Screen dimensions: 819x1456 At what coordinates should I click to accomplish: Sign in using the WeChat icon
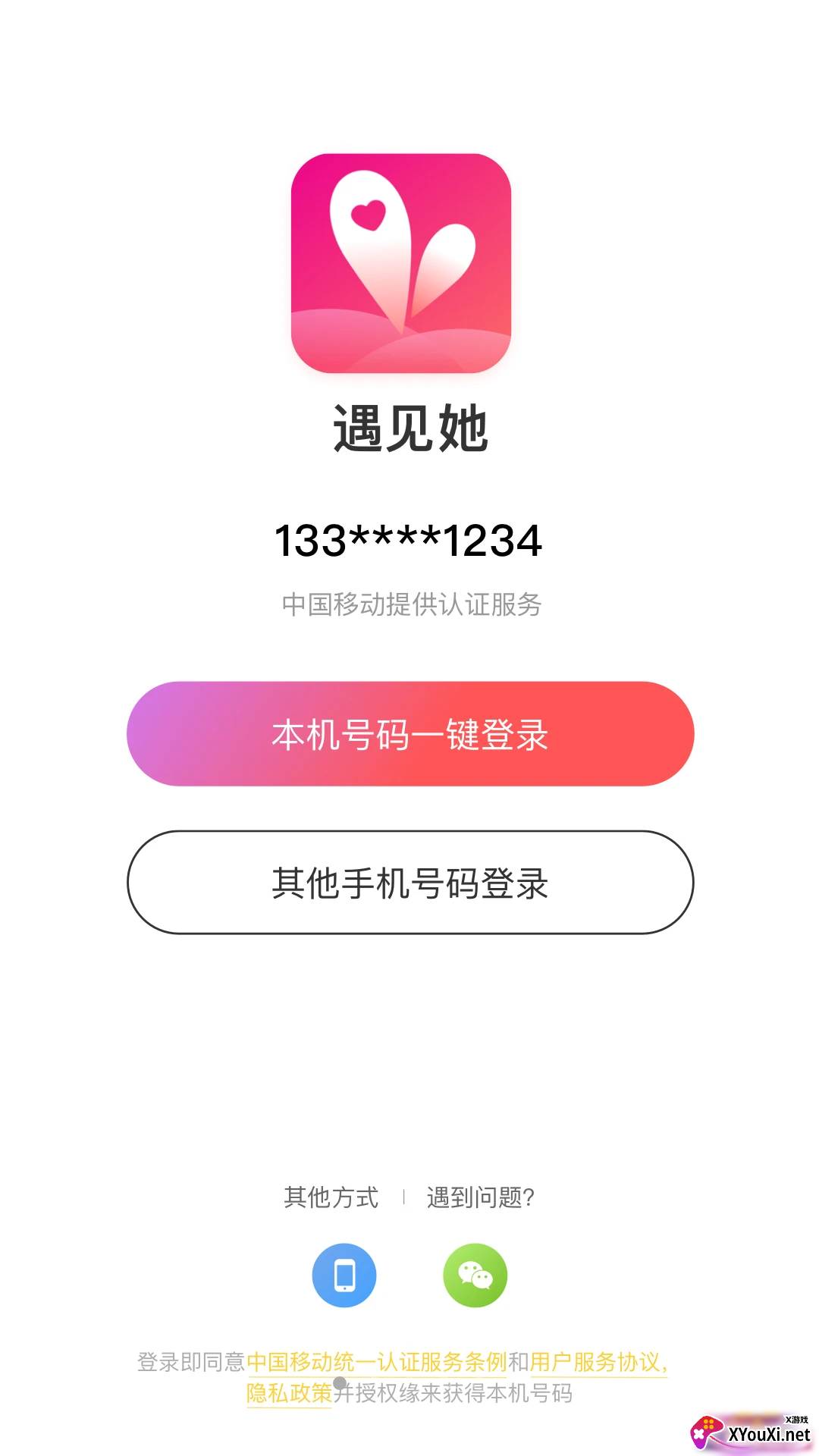[x=475, y=1276]
